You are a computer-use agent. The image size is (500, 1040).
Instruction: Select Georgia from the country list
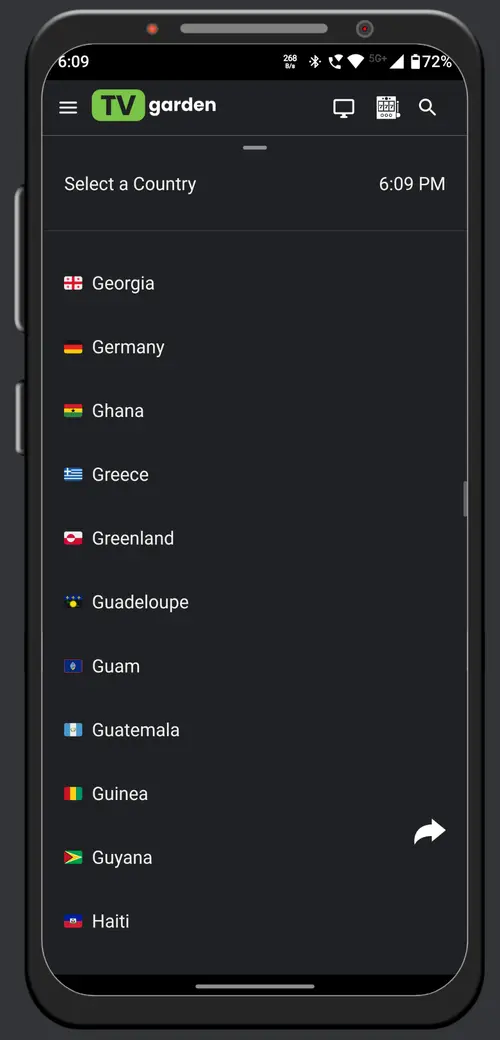tap(255, 283)
